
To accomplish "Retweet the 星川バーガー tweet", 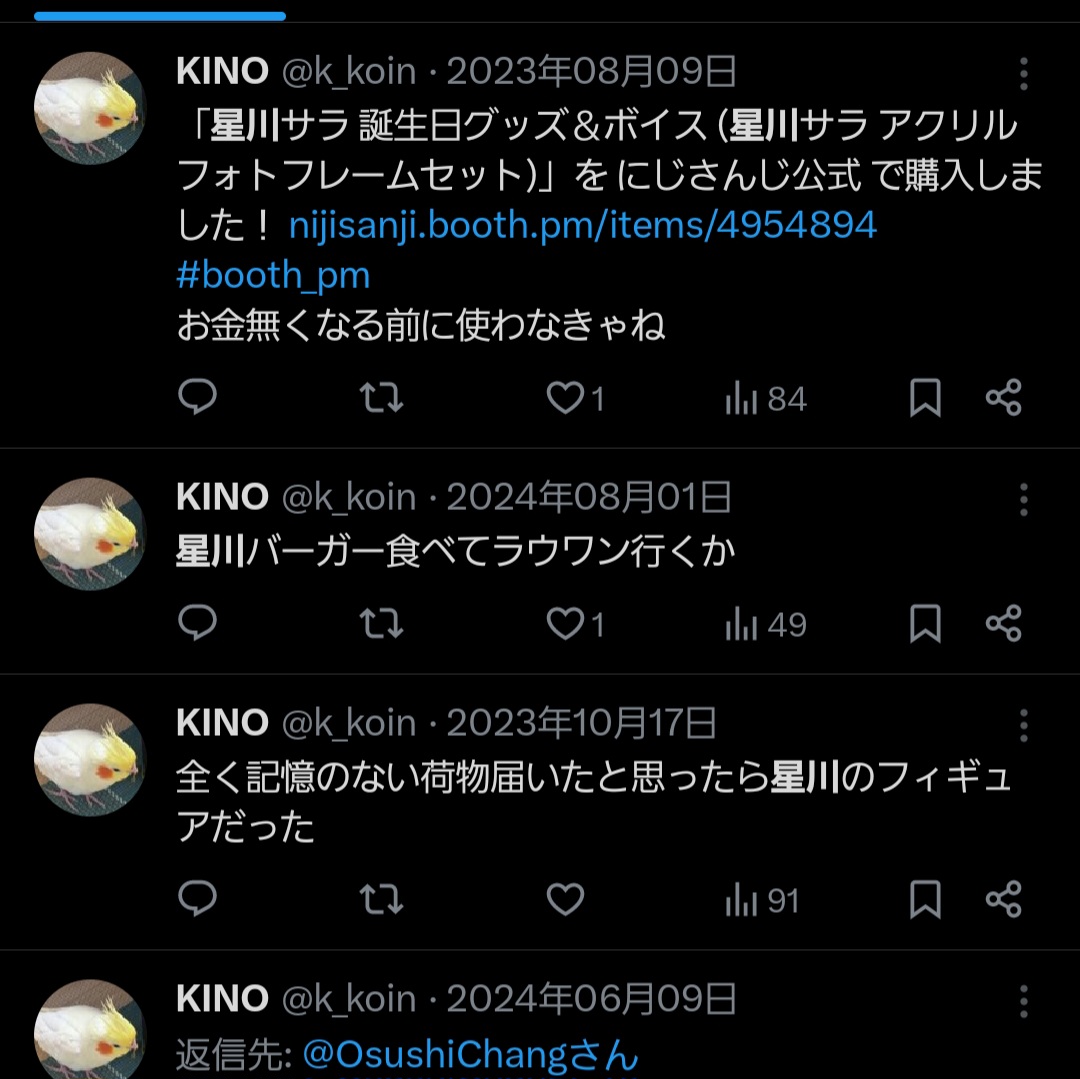I will coord(380,624).
